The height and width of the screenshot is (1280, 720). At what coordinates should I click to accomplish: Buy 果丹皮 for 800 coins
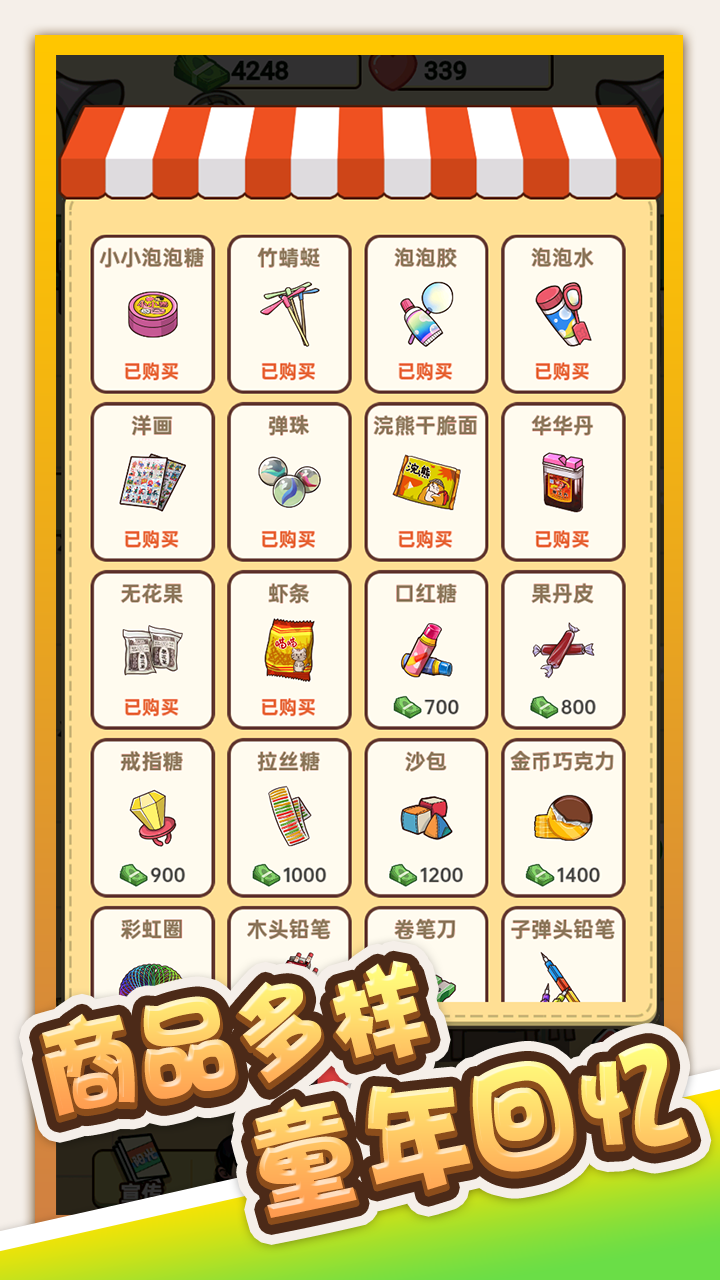click(x=564, y=705)
